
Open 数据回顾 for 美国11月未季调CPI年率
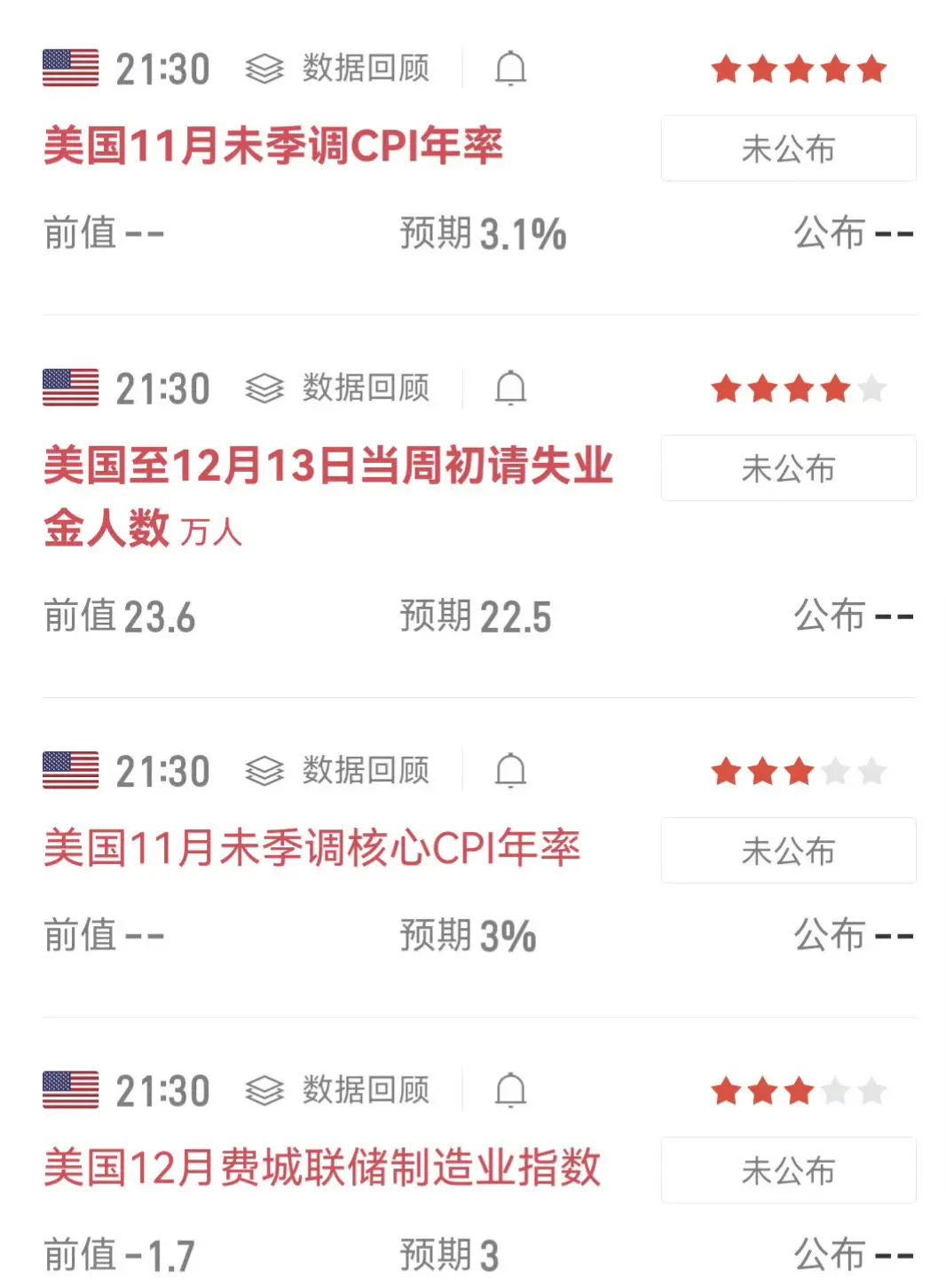[x=338, y=68]
